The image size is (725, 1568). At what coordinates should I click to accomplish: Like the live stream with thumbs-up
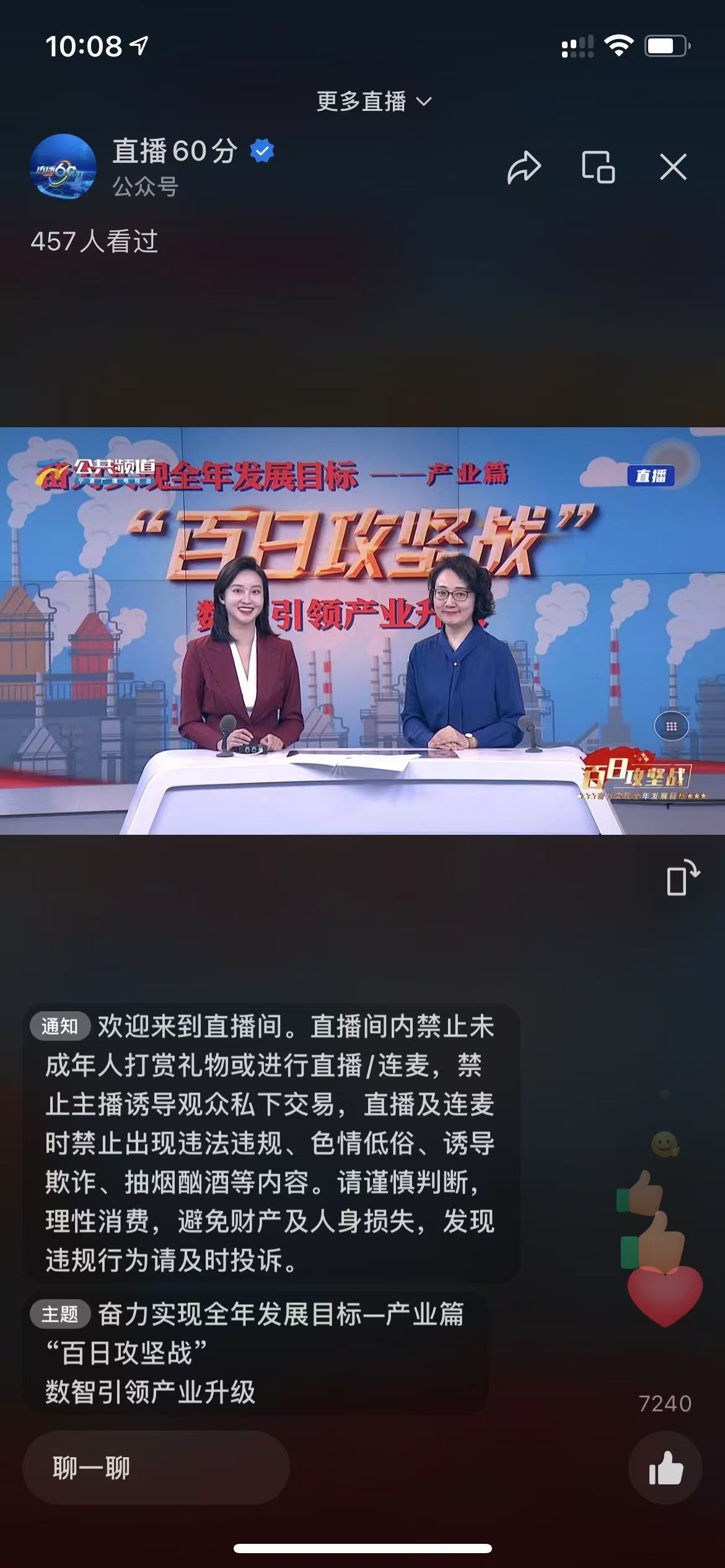click(665, 1468)
